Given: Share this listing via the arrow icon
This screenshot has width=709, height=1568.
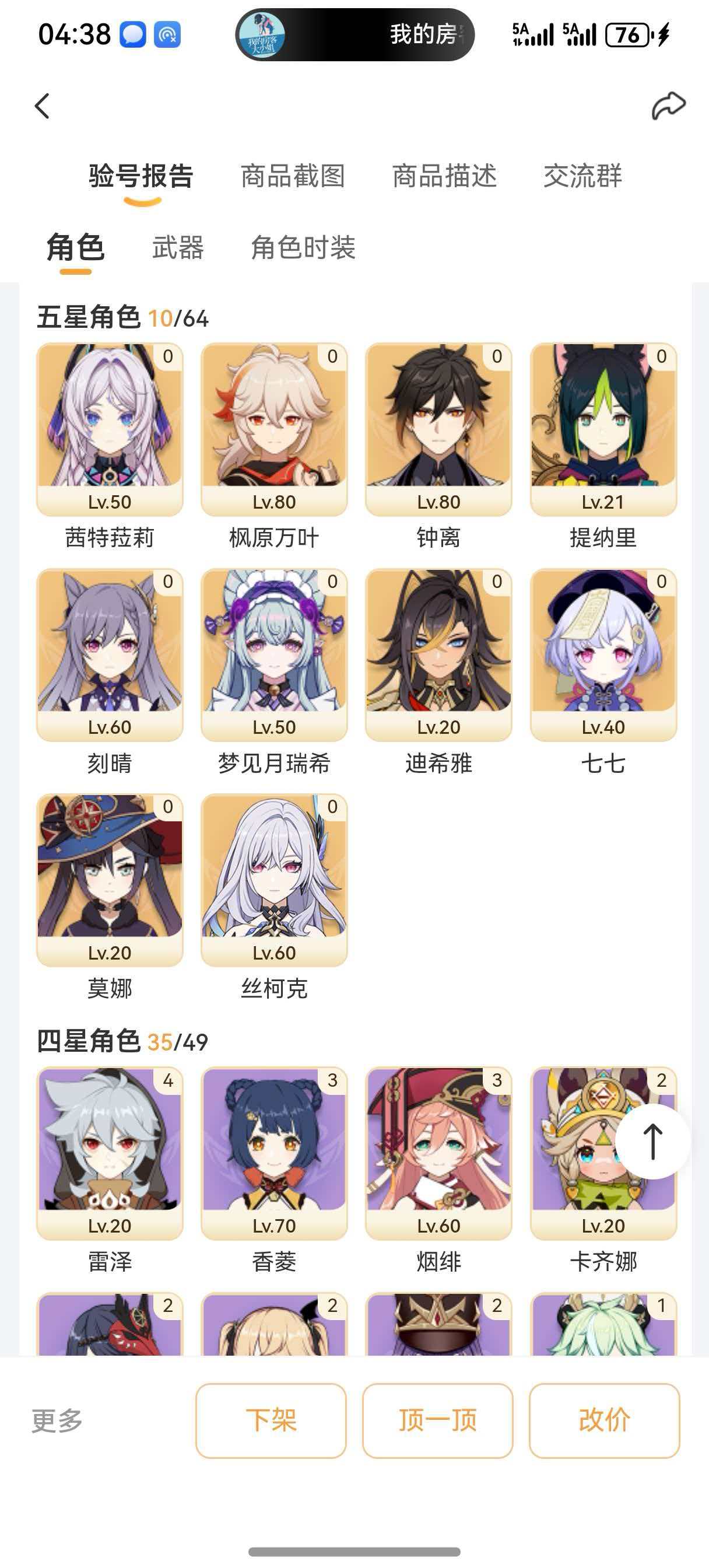Looking at the screenshot, I should pyautogui.click(x=668, y=106).
